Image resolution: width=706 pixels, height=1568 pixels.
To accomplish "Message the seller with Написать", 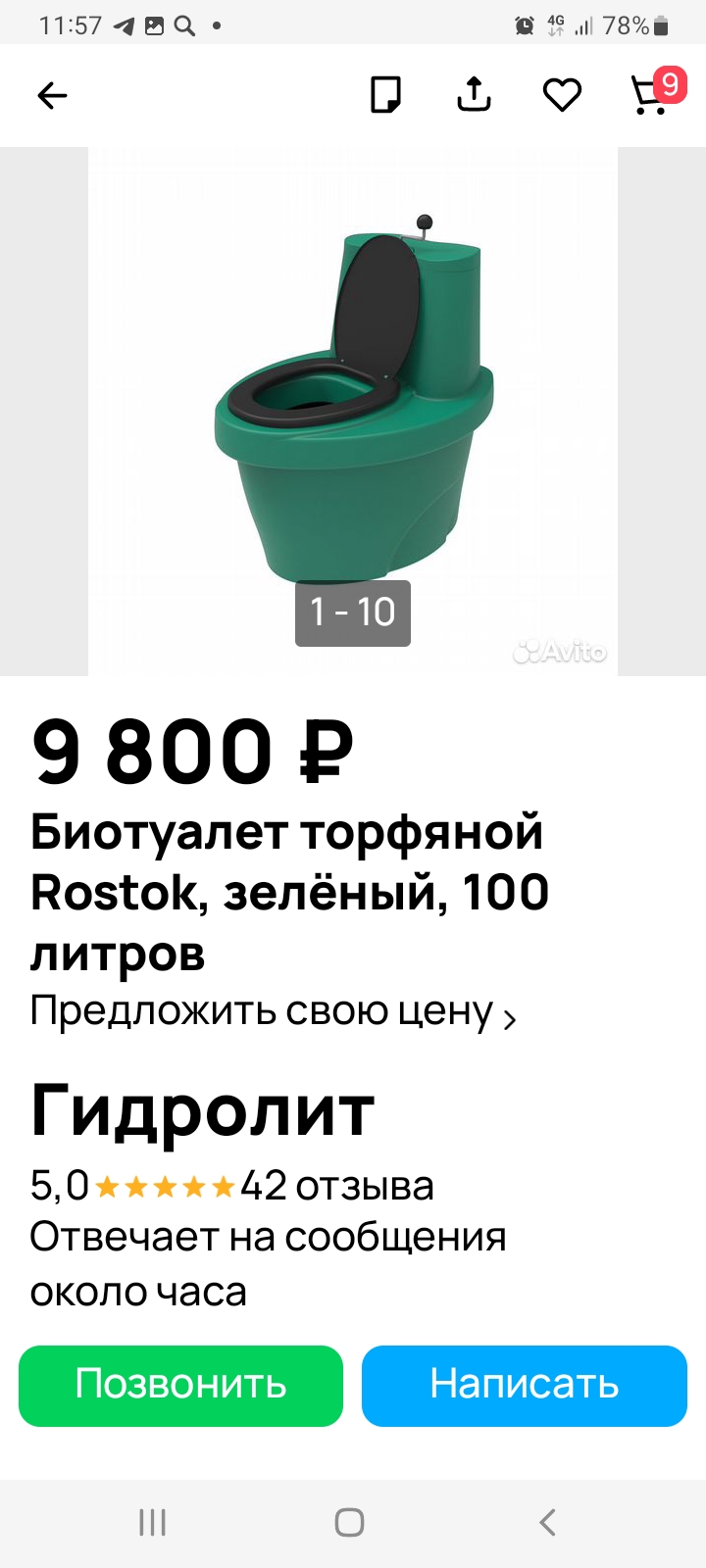I will [x=524, y=1385].
